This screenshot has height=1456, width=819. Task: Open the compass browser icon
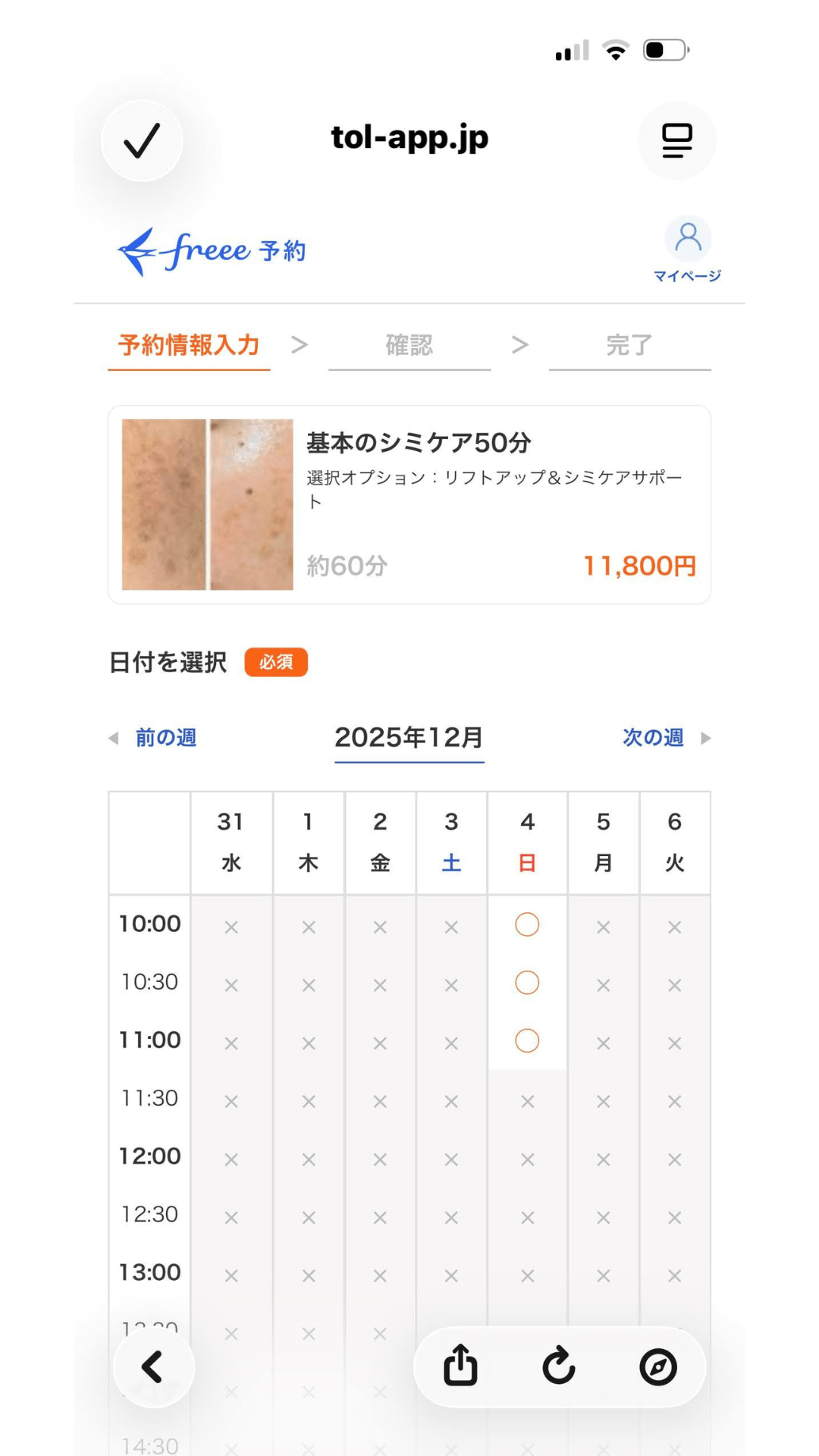[657, 1367]
